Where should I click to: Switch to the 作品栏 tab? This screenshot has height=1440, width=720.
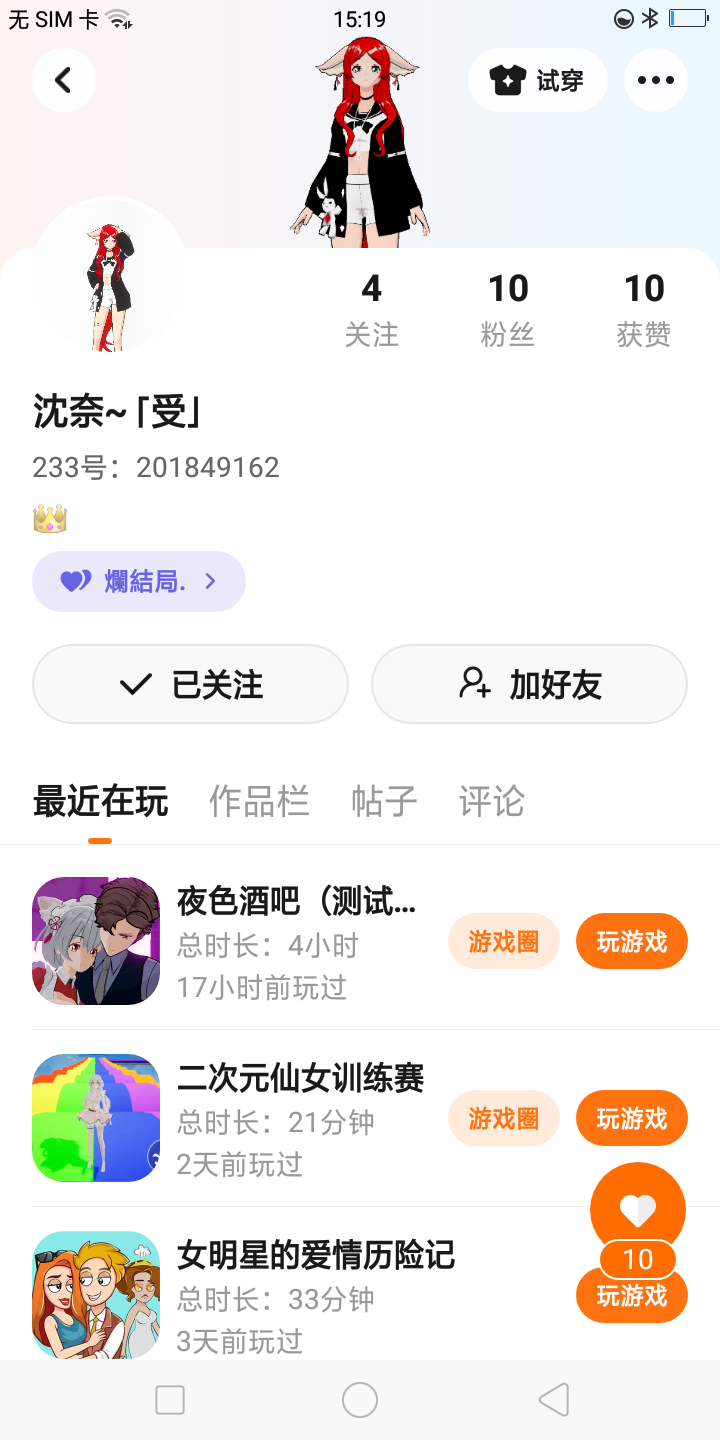259,801
